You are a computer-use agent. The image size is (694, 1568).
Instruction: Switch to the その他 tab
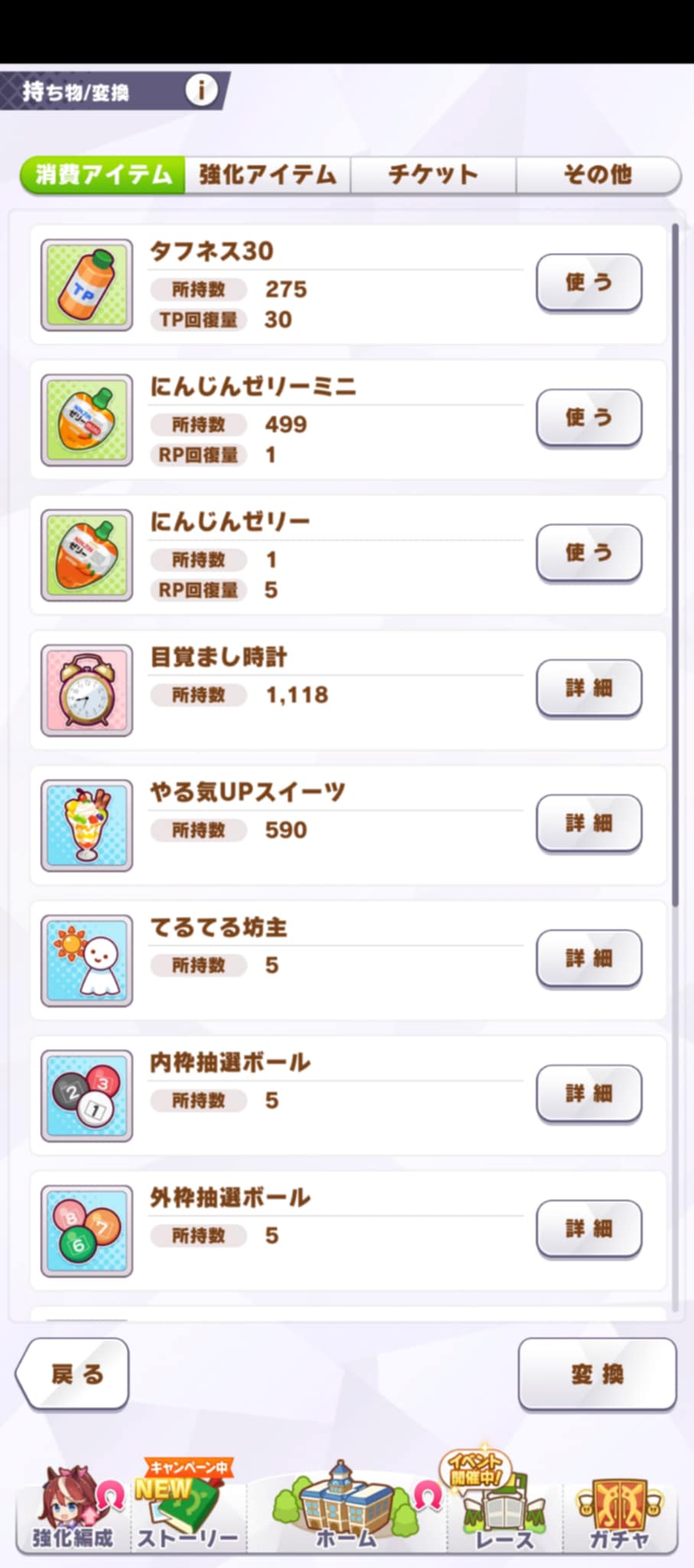pyautogui.click(x=598, y=175)
